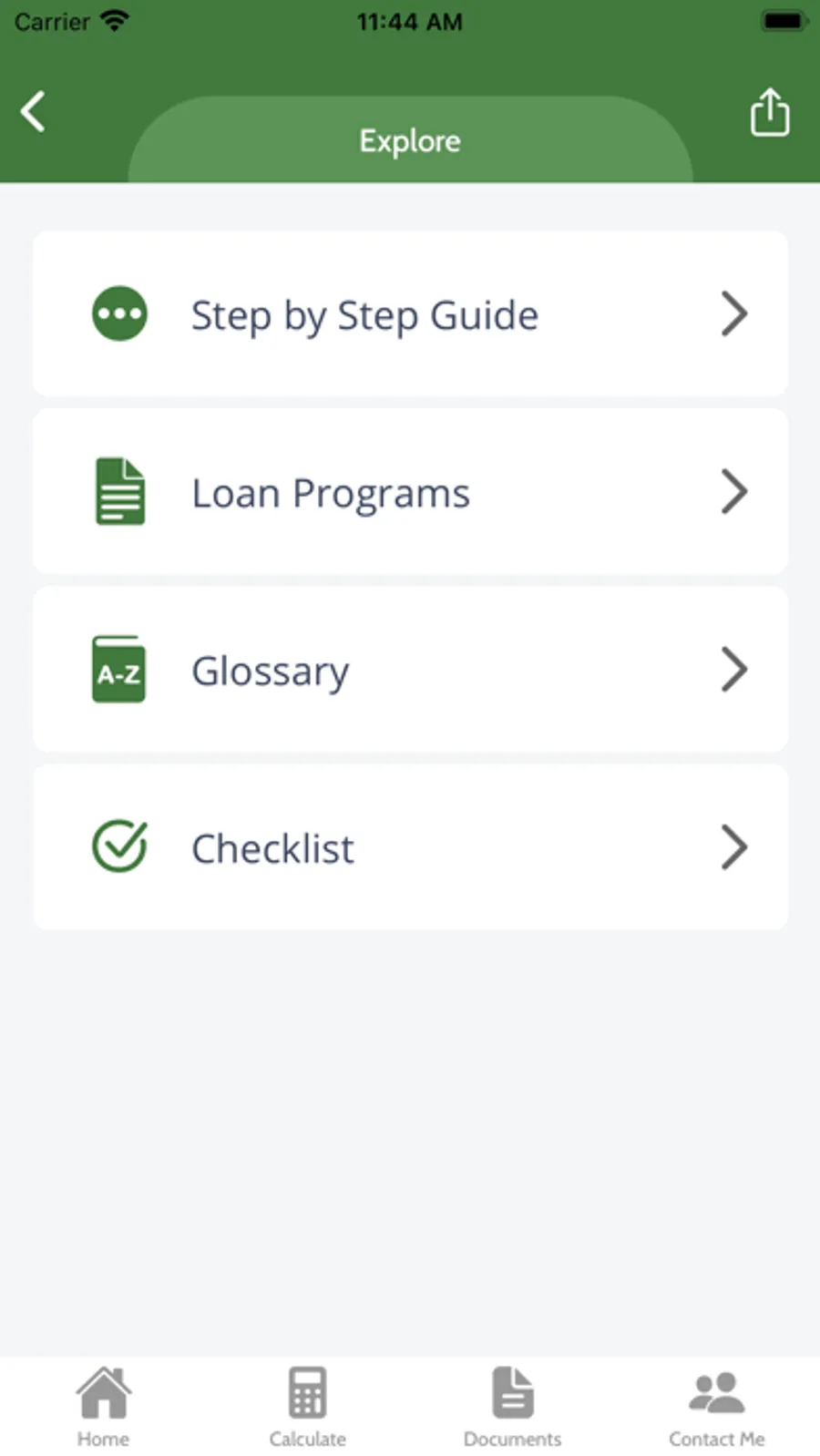Viewport: 820px width, 1456px height.
Task: Open the Glossary row
Action: pyautogui.click(x=410, y=670)
